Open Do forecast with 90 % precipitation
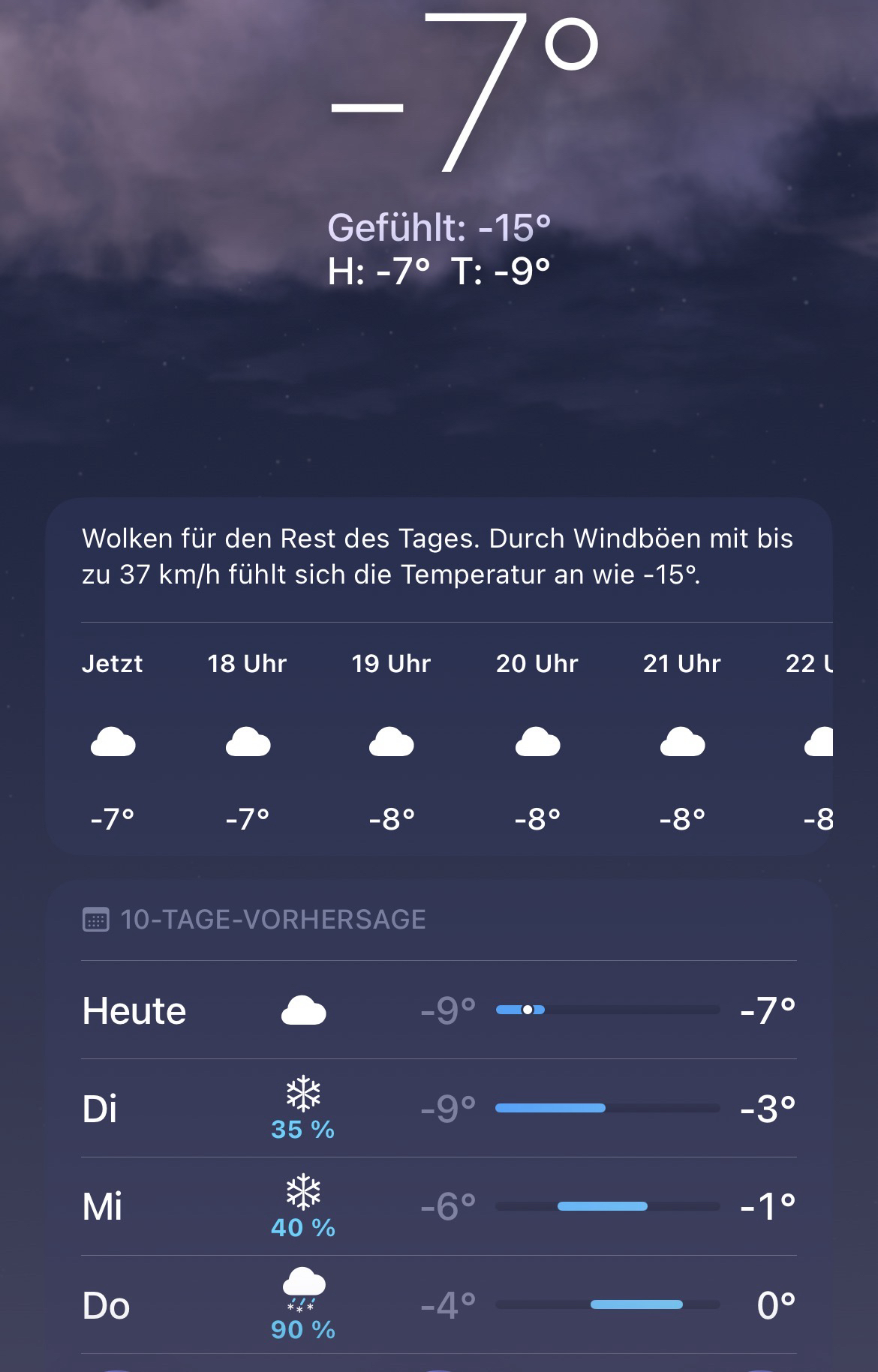This screenshot has width=878, height=1372. coord(438,1305)
